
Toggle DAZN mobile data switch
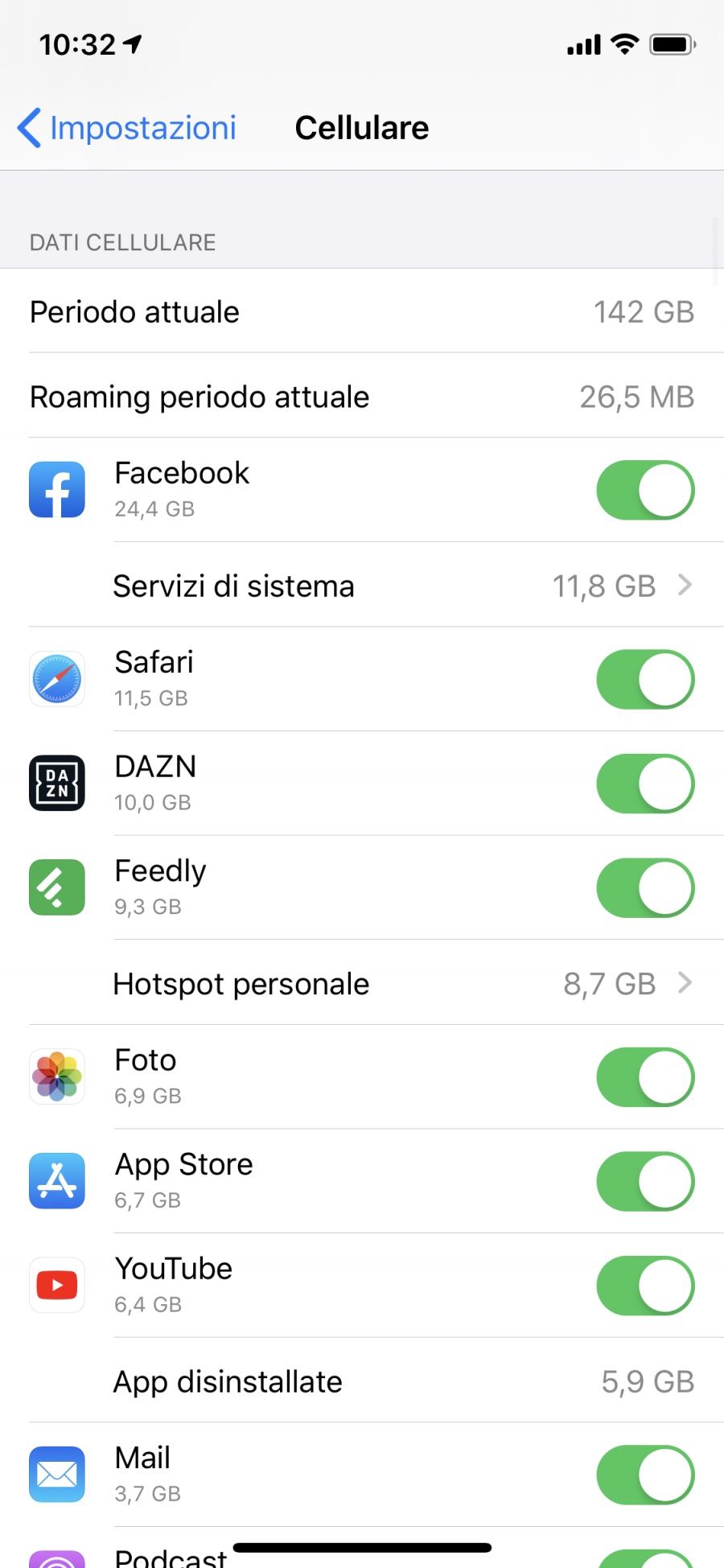coord(645,784)
